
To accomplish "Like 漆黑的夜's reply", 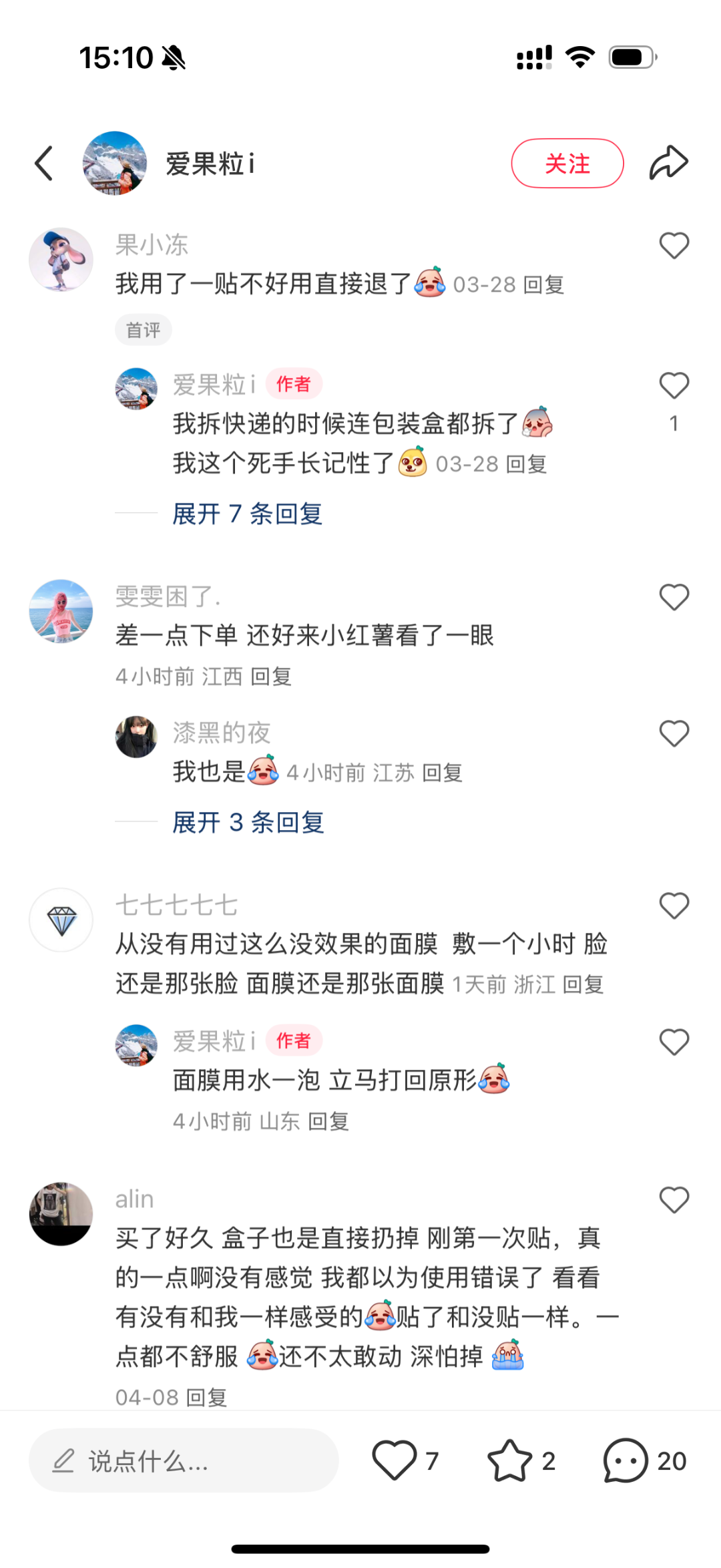I will point(674,734).
